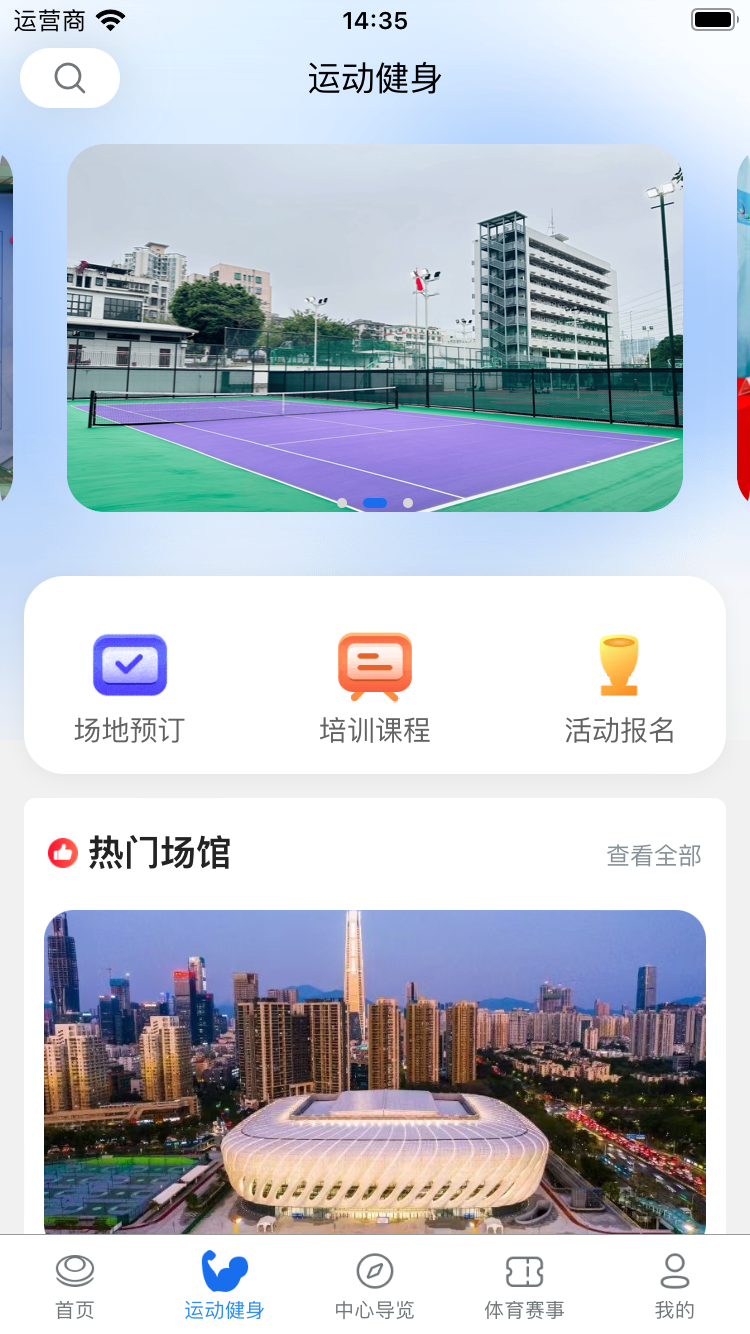Switch to the 首页 home tab
Screen dimensions: 750x1334
pyautogui.click(x=74, y=1285)
